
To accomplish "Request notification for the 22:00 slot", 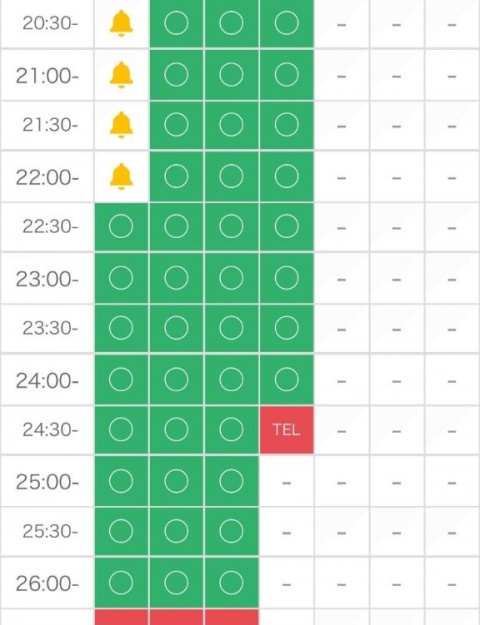I will click(121, 176).
